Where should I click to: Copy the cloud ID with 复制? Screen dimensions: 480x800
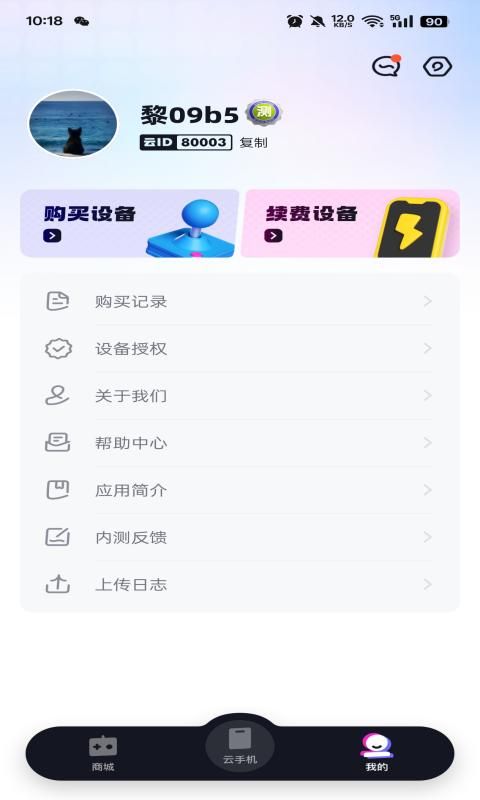(x=254, y=142)
